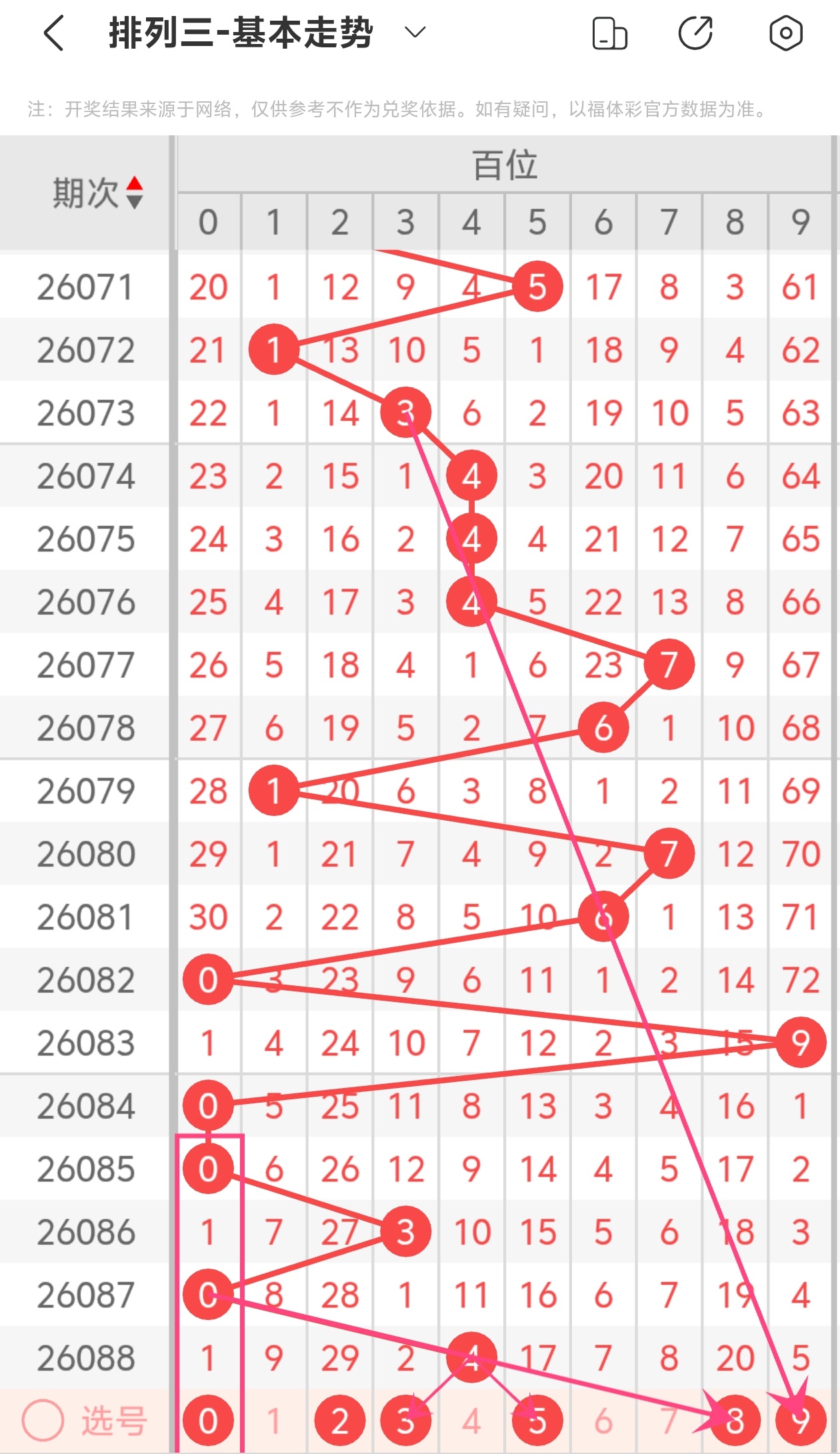Open chart settings hexagon icon

pyautogui.click(x=785, y=33)
